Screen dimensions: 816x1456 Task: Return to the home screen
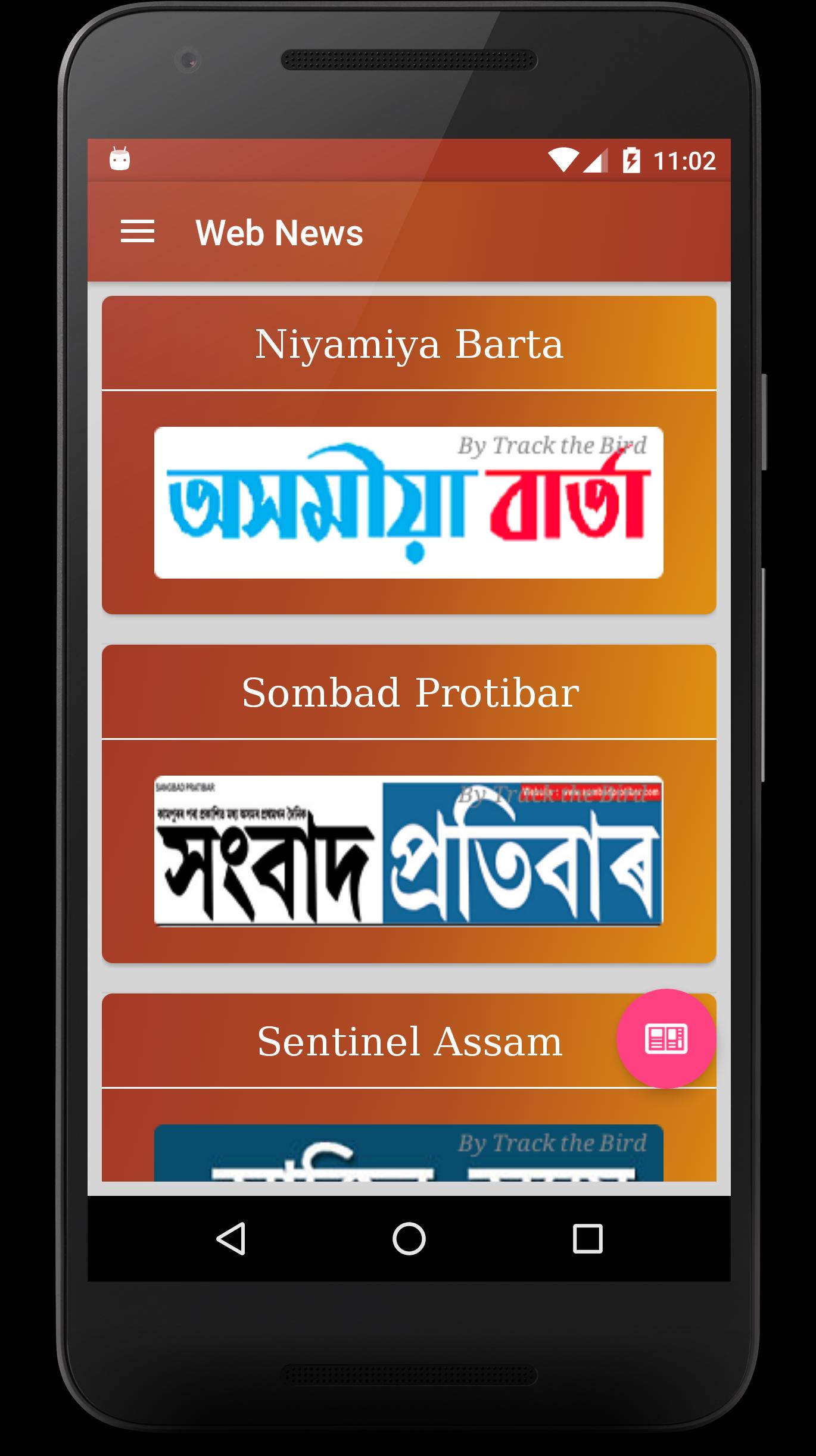(409, 1239)
